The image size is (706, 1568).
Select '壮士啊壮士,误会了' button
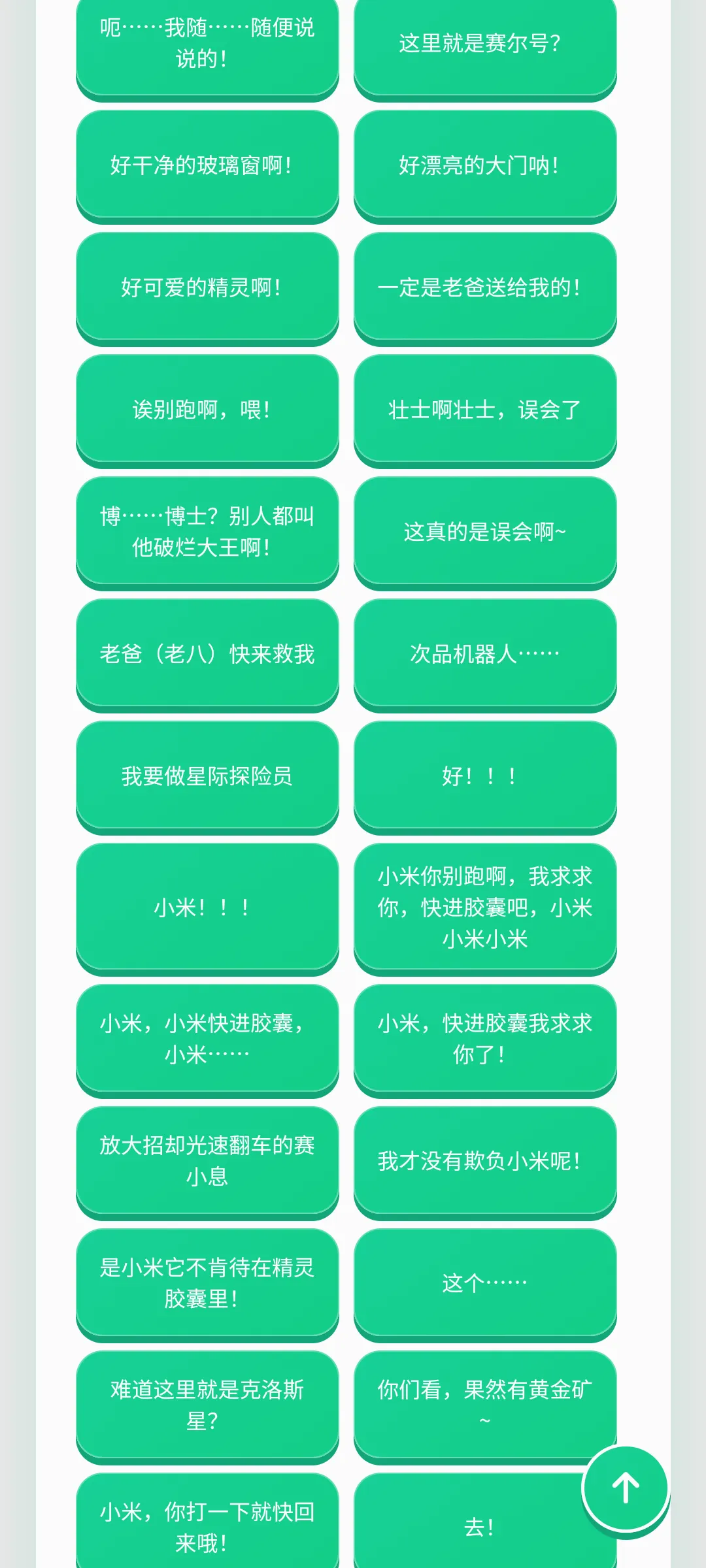(x=485, y=411)
